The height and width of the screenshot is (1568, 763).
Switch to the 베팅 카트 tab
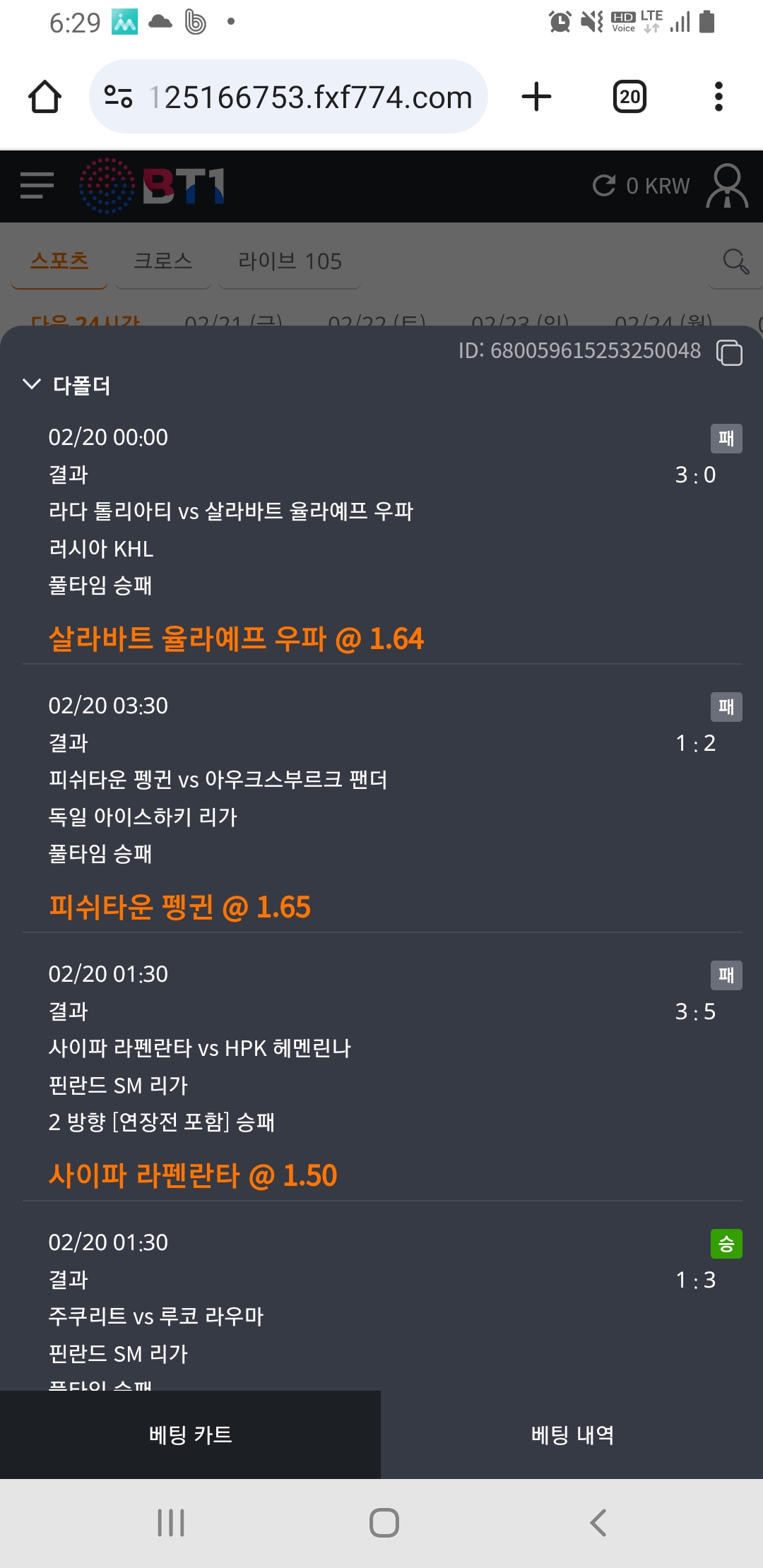191,1435
